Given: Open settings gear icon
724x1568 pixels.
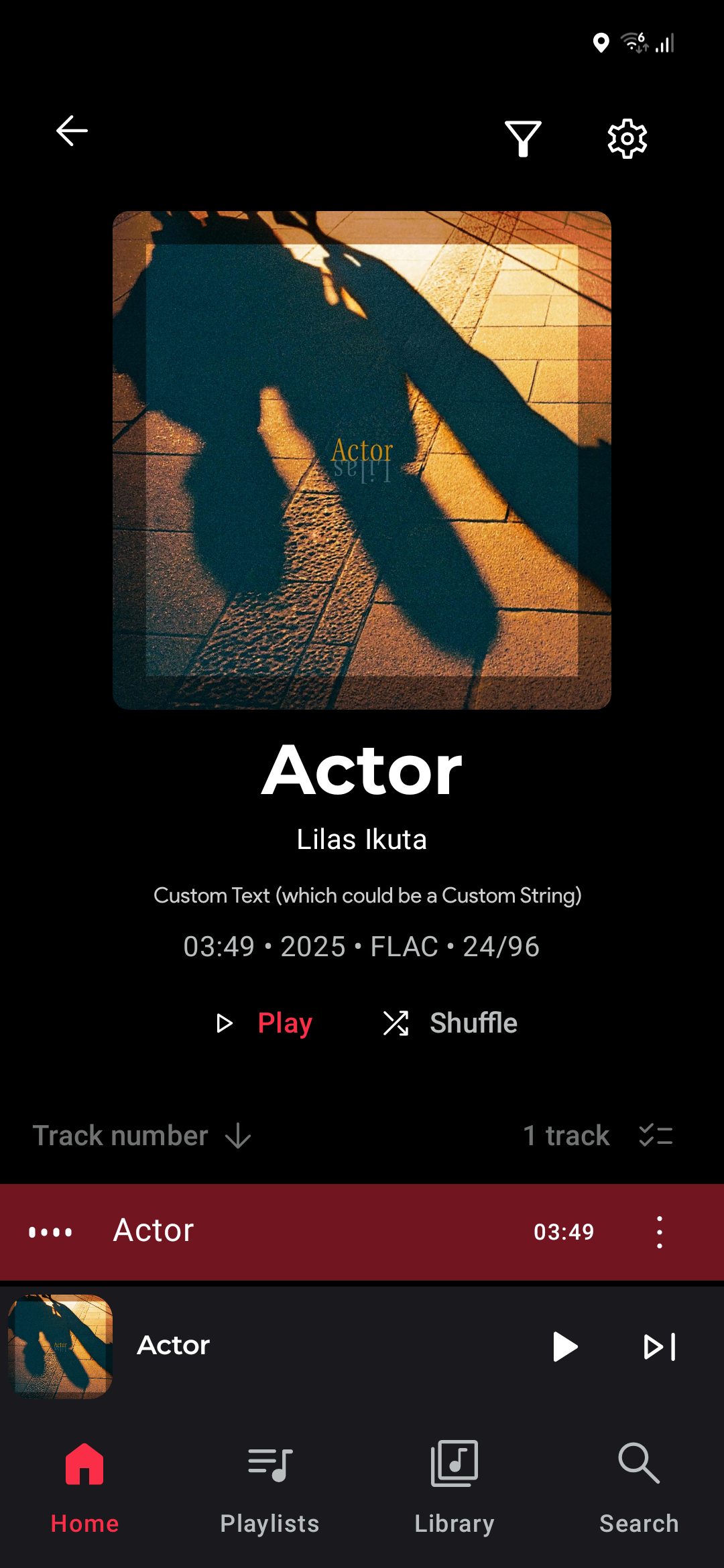Looking at the screenshot, I should 627,139.
